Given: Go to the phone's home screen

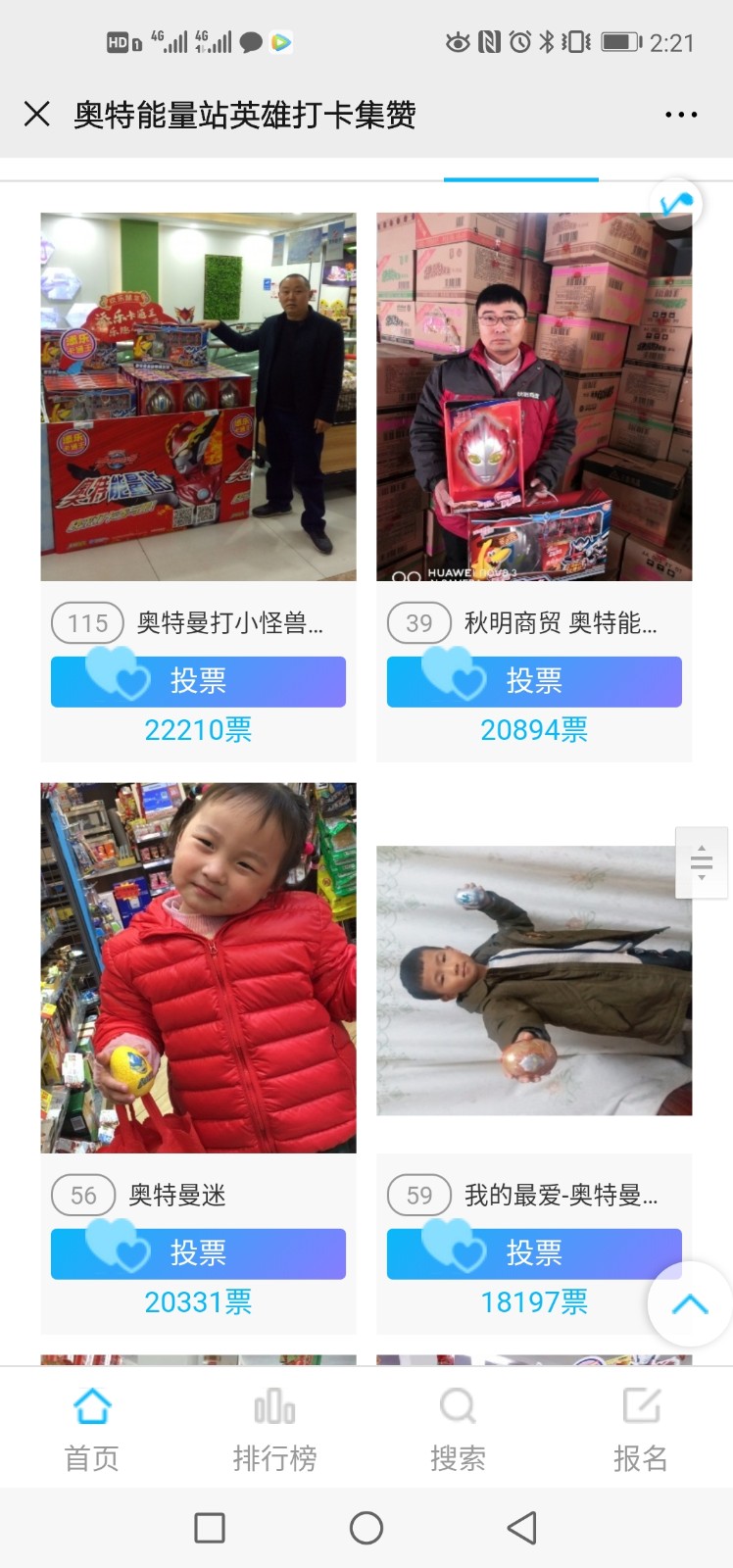Looking at the screenshot, I should click(366, 1528).
